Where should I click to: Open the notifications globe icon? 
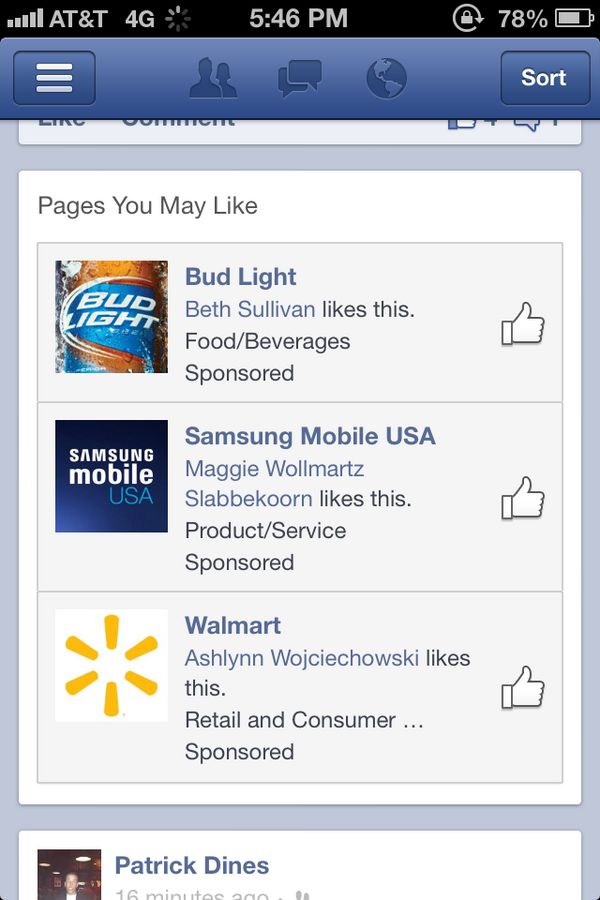(x=386, y=78)
